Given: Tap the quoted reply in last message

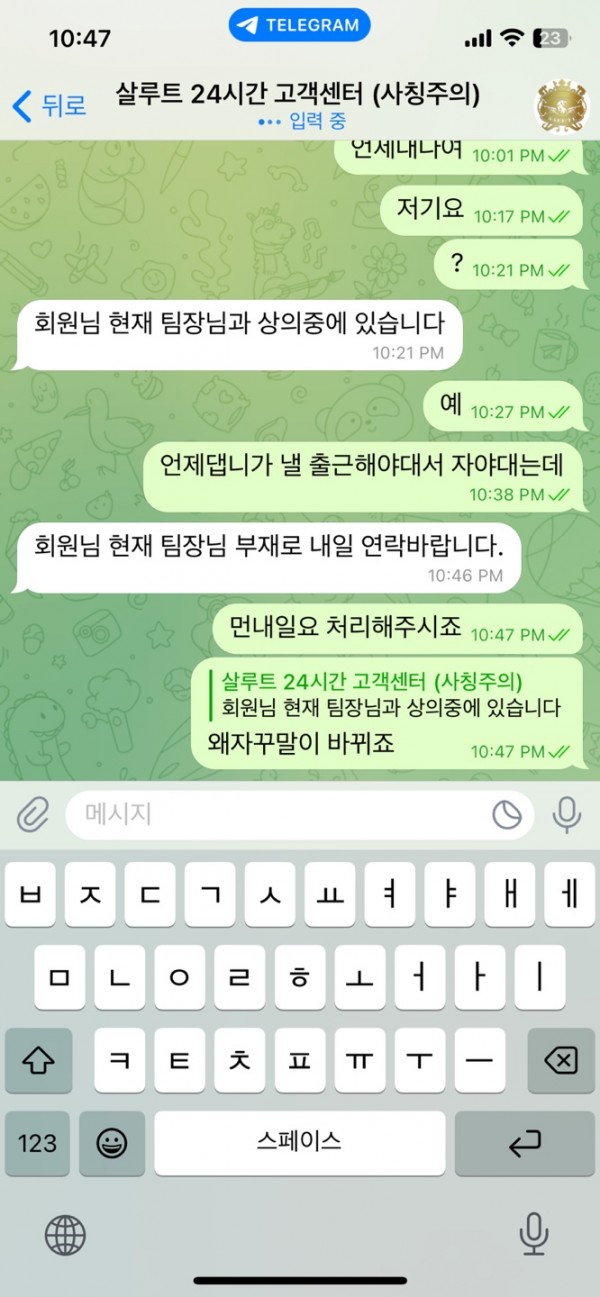Looking at the screenshot, I should (x=390, y=695).
